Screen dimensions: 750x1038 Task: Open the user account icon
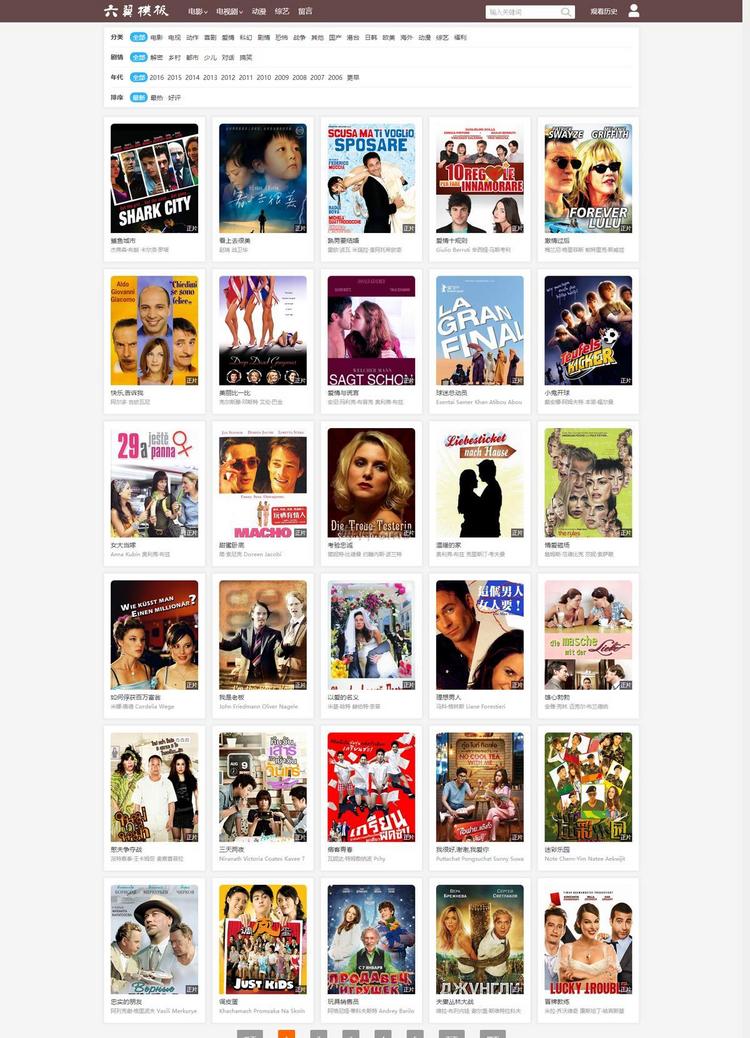point(634,11)
